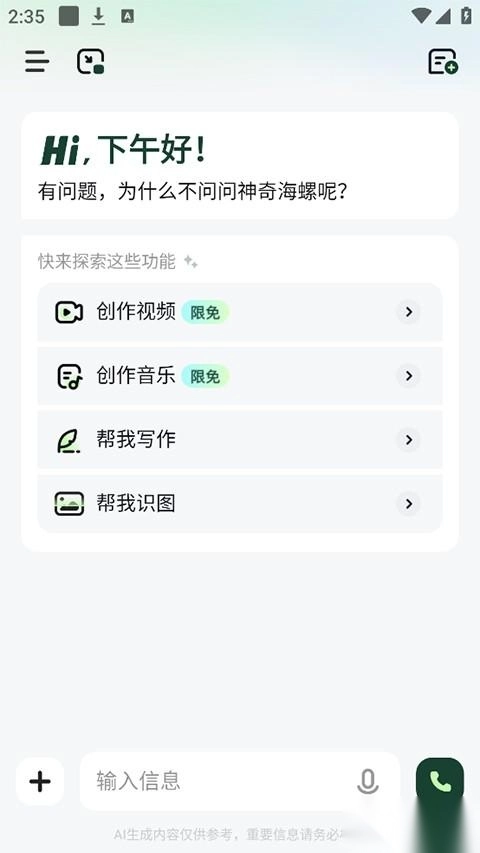The image size is (480, 853).
Task: Start a voice call with green phone button
Action: pos(440,782)
